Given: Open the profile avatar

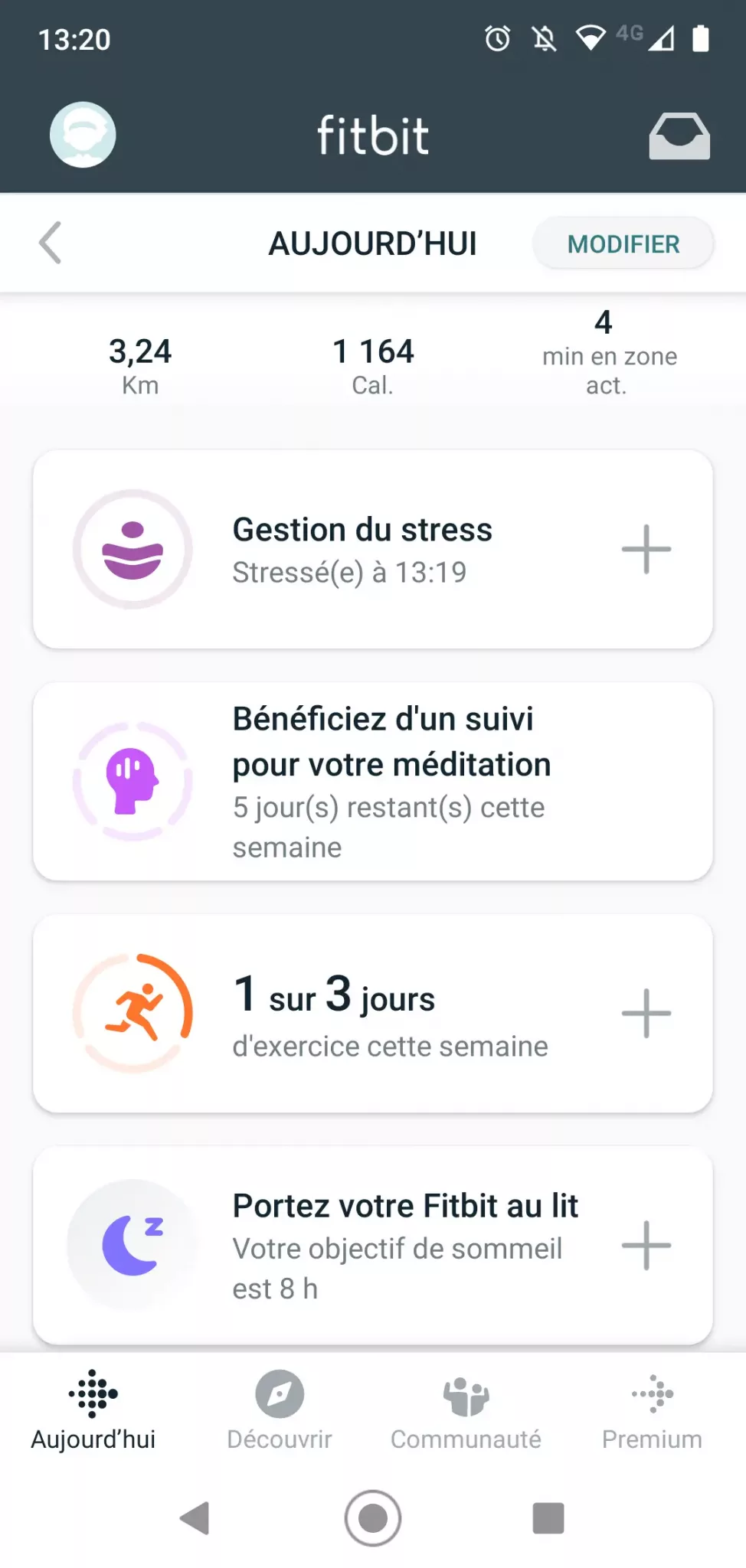Looking at the screenshot, I should (x=83, y=135).
